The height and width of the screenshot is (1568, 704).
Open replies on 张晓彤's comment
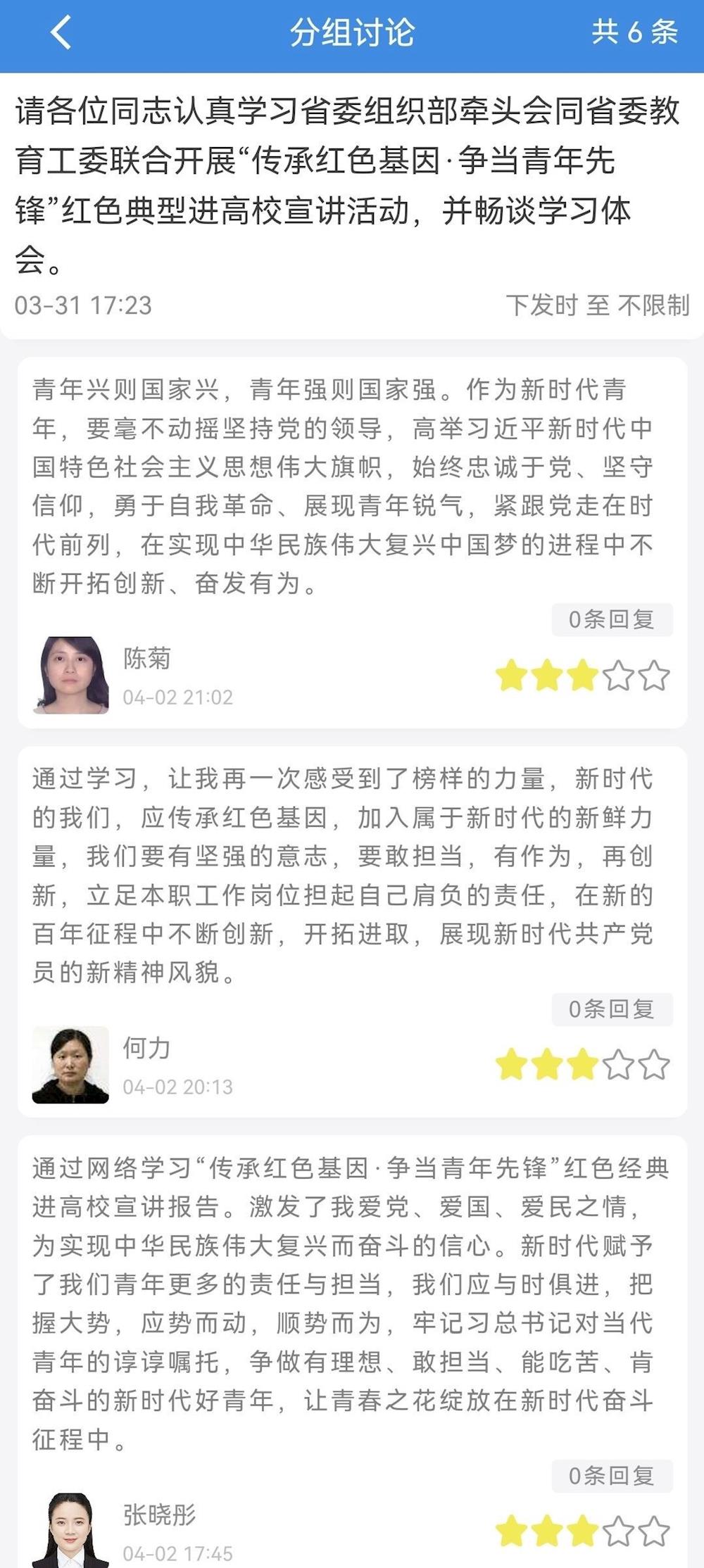coord(612,1475)
